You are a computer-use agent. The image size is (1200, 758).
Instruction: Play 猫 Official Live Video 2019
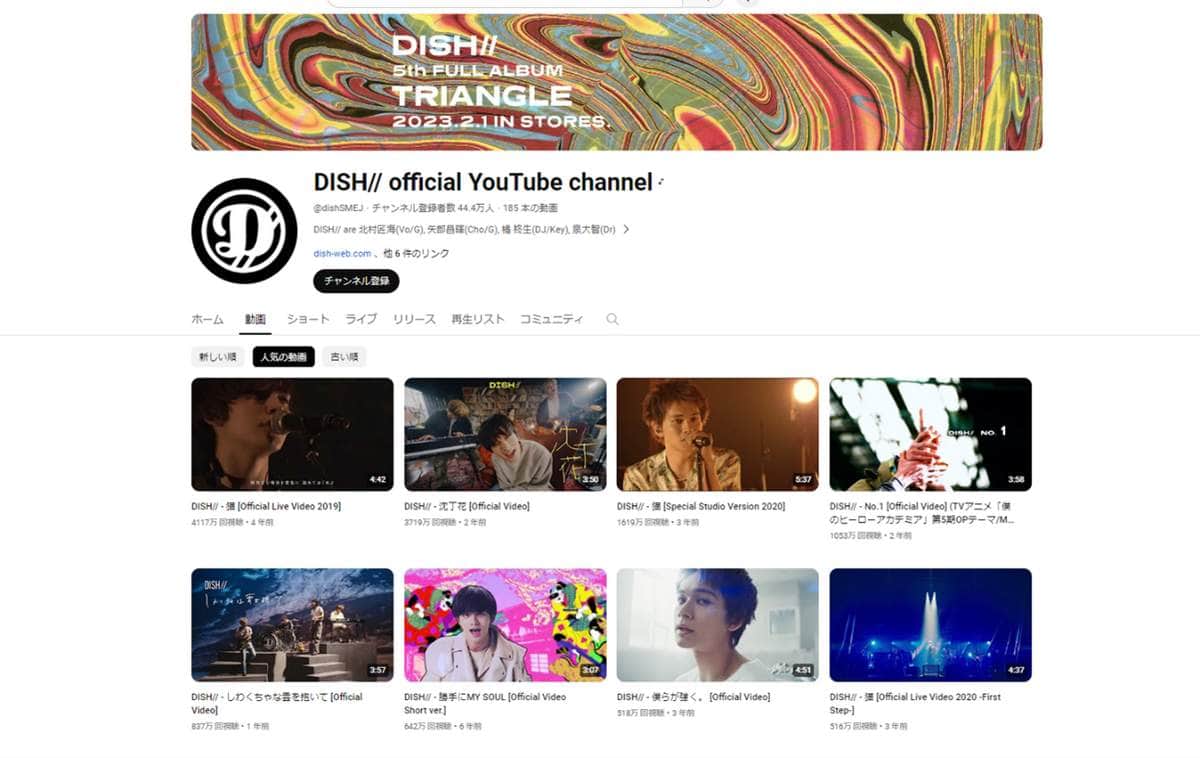pyautogui.click(x=292, y=434)
